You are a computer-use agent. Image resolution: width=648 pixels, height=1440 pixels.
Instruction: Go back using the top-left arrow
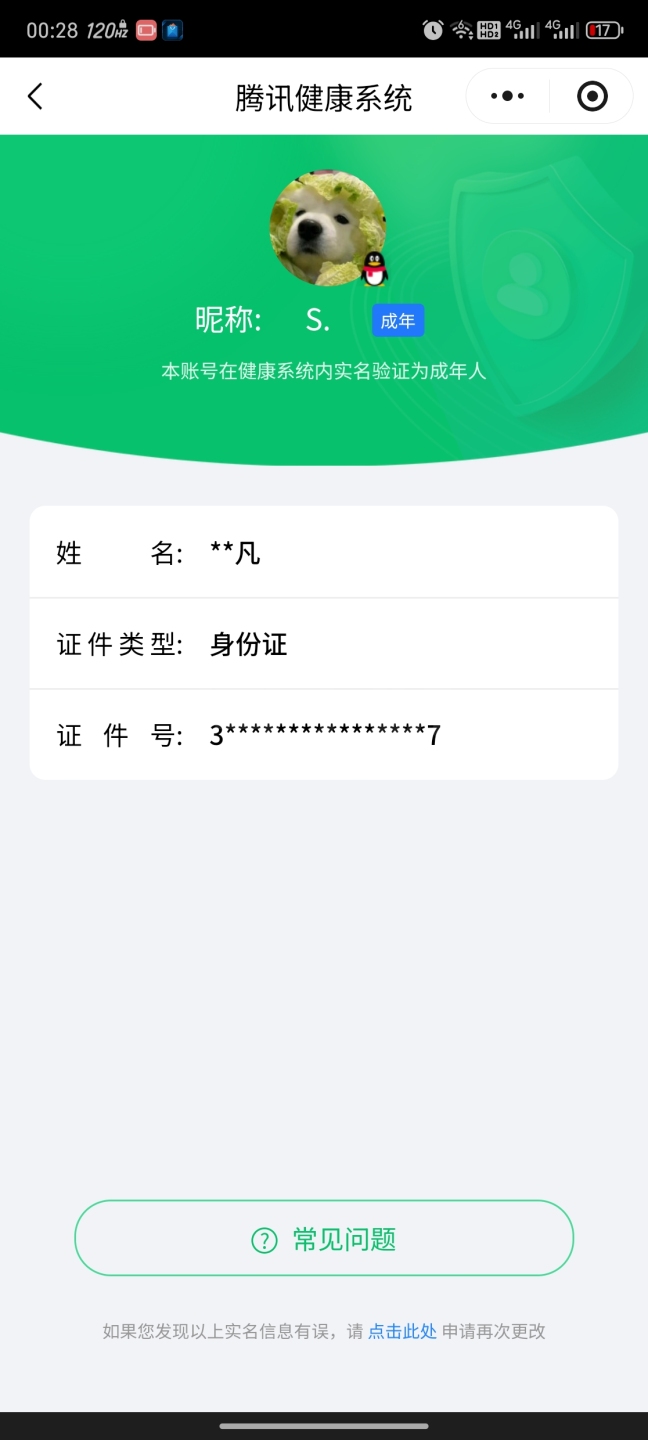(x=36, y=97)
